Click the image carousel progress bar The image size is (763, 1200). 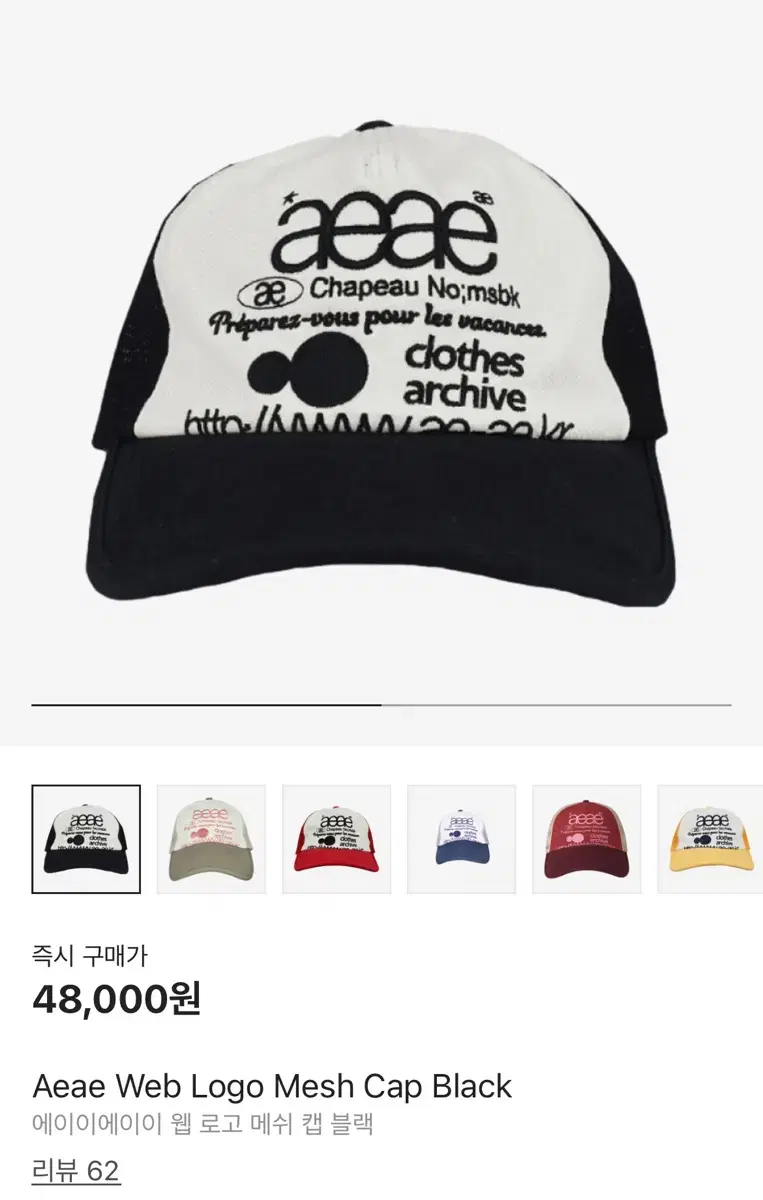point(381,703)
